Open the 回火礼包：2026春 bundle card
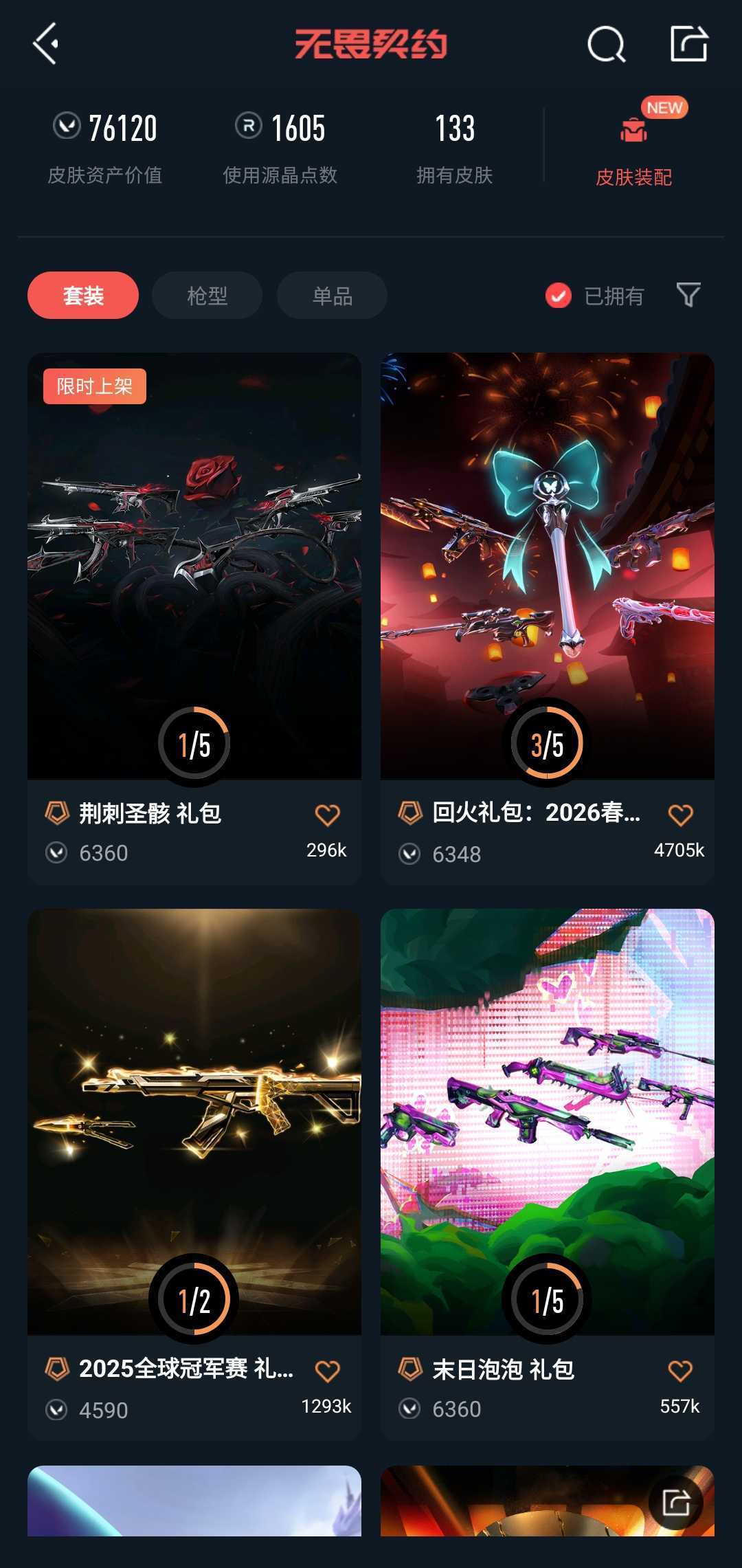This screenshot has height=1568, width=742. [547, 564]
